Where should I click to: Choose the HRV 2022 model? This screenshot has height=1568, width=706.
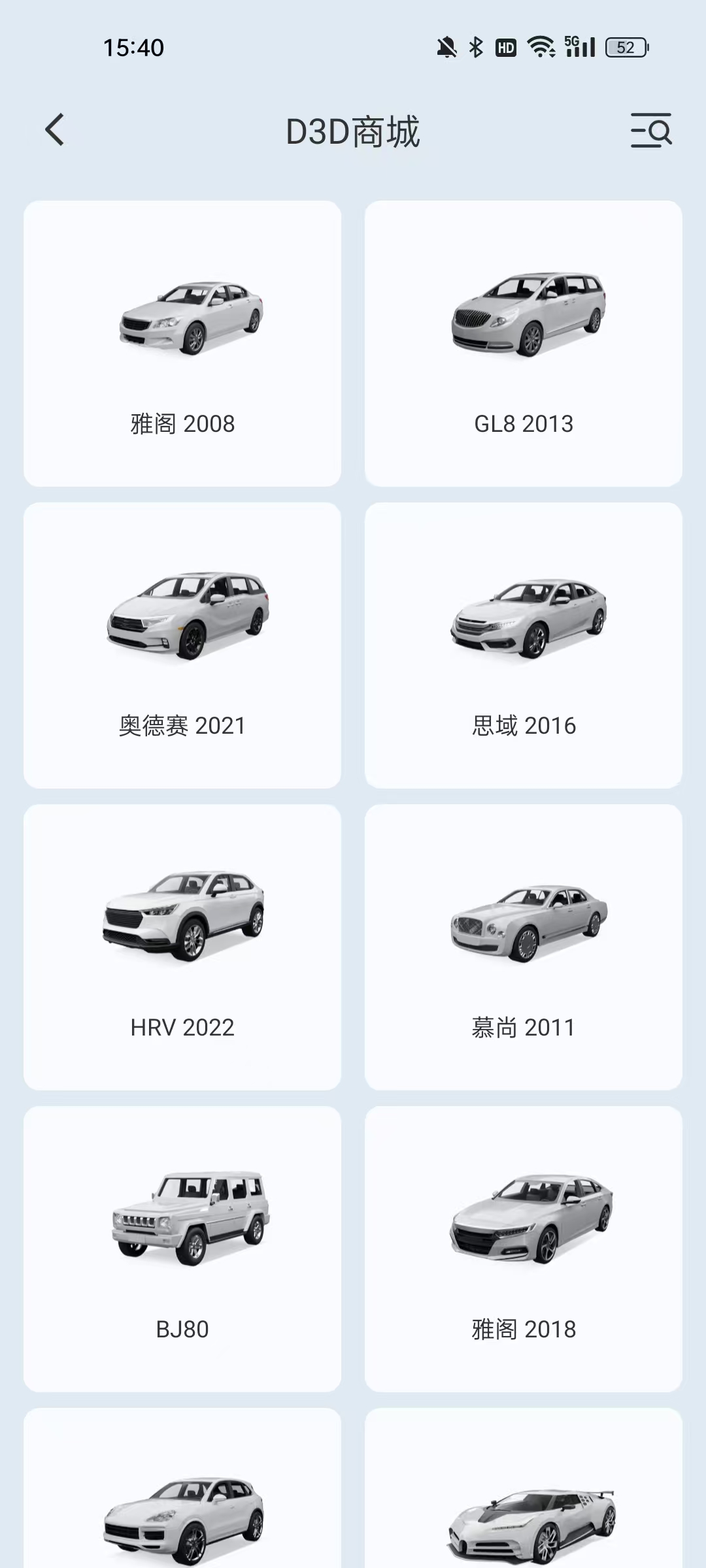tap(182, 947)
